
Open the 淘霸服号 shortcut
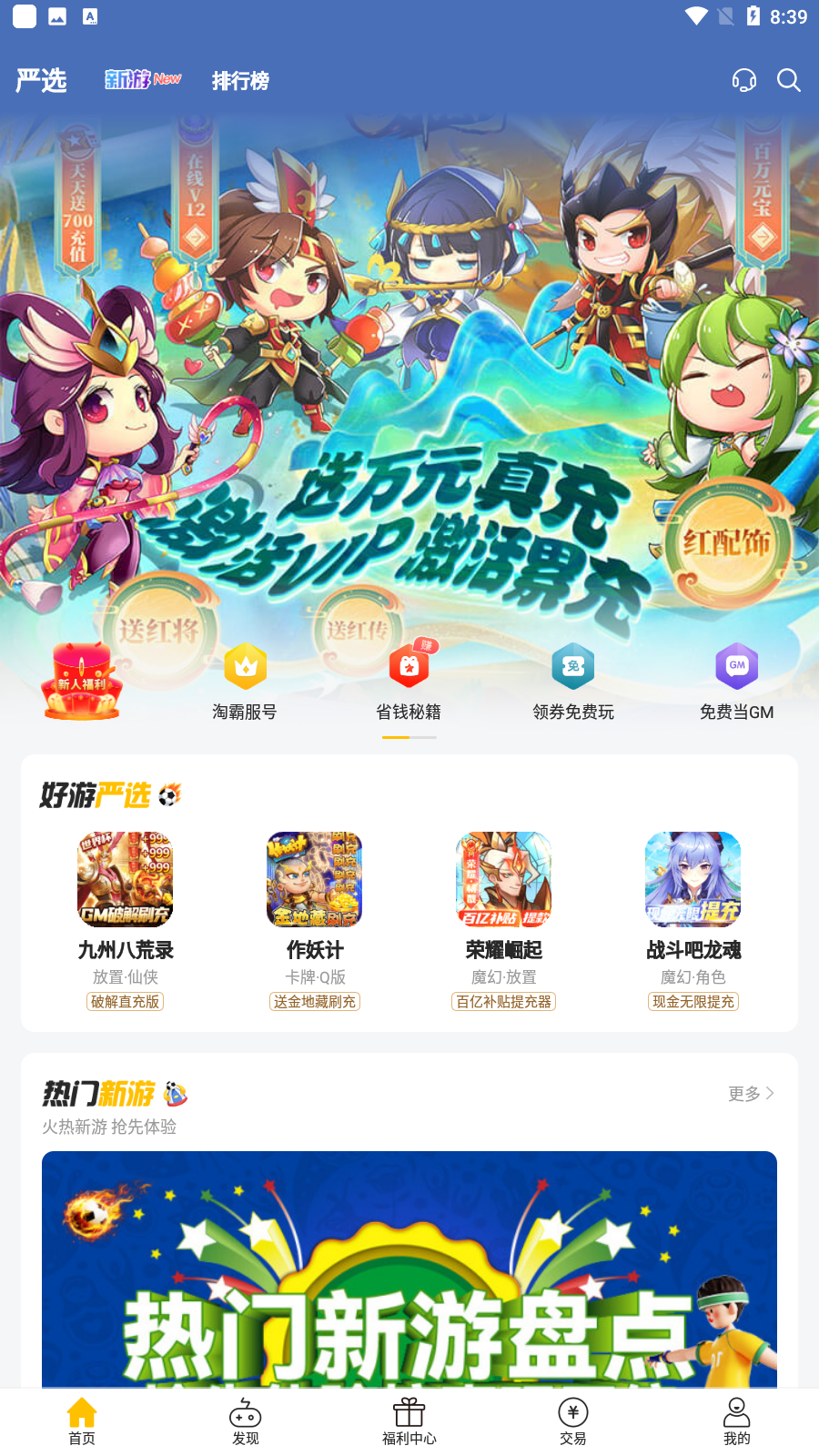coord(245,682)
